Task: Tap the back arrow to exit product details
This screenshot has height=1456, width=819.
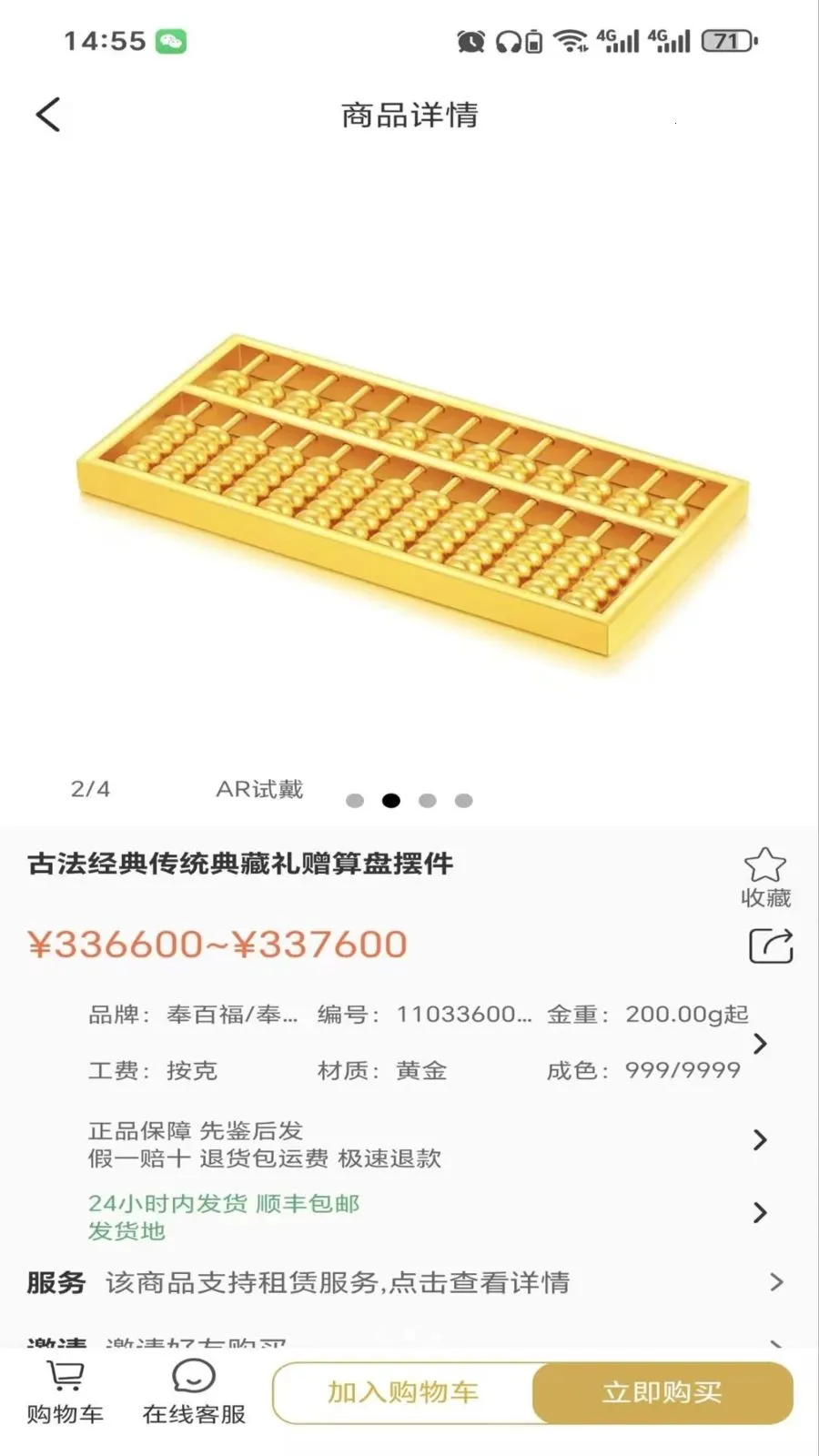Action: 45,115
